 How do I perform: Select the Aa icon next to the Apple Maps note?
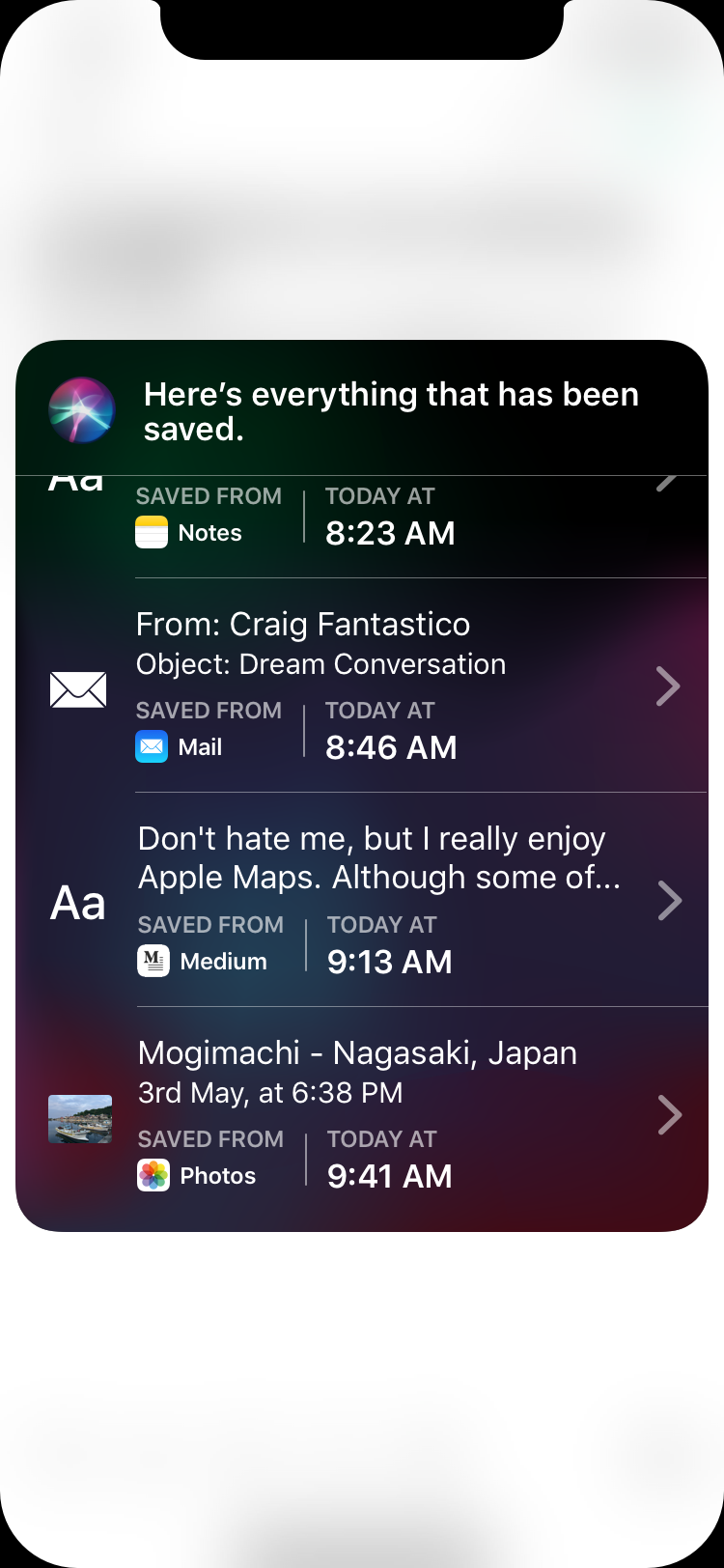pos(77,901)
